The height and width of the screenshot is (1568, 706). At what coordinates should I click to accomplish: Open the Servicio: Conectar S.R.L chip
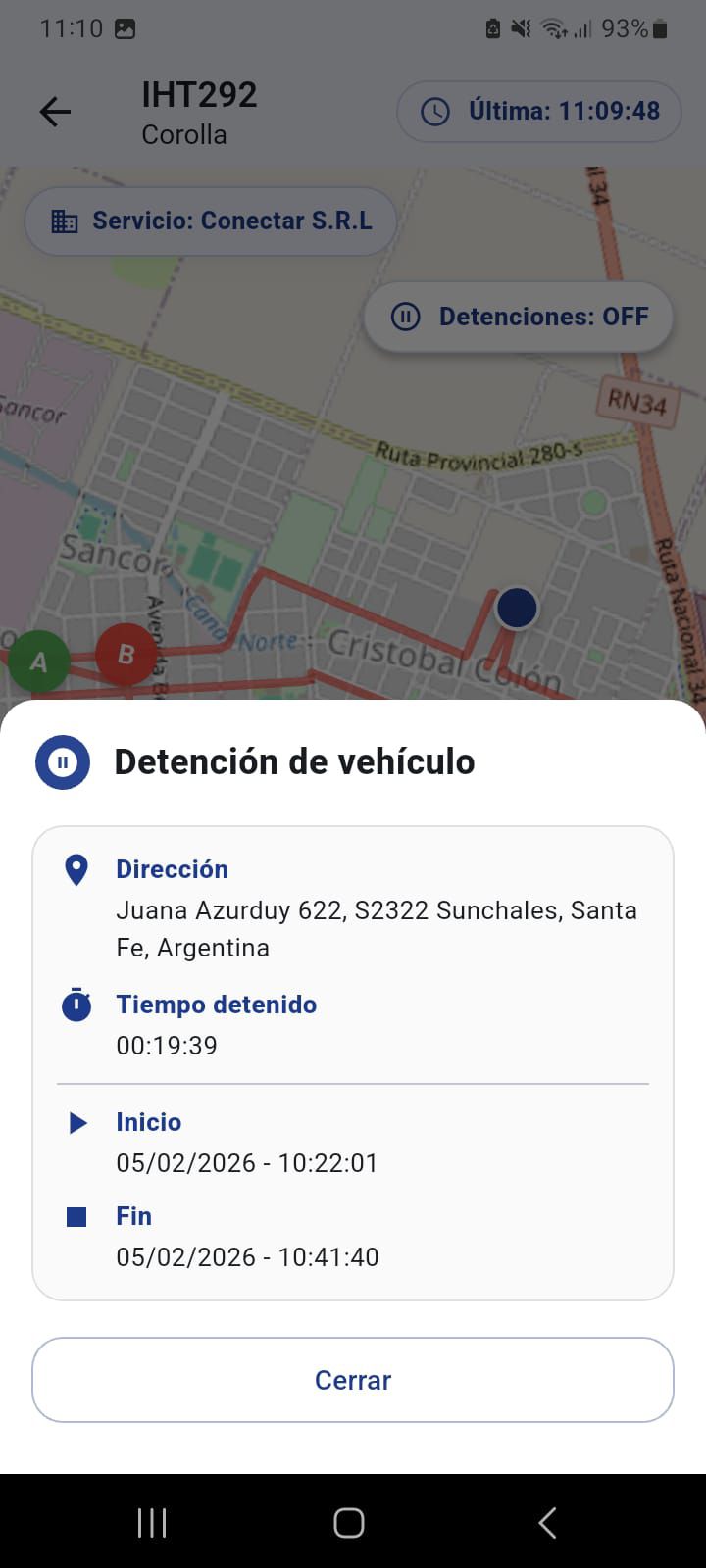click(x=211, y=220)
